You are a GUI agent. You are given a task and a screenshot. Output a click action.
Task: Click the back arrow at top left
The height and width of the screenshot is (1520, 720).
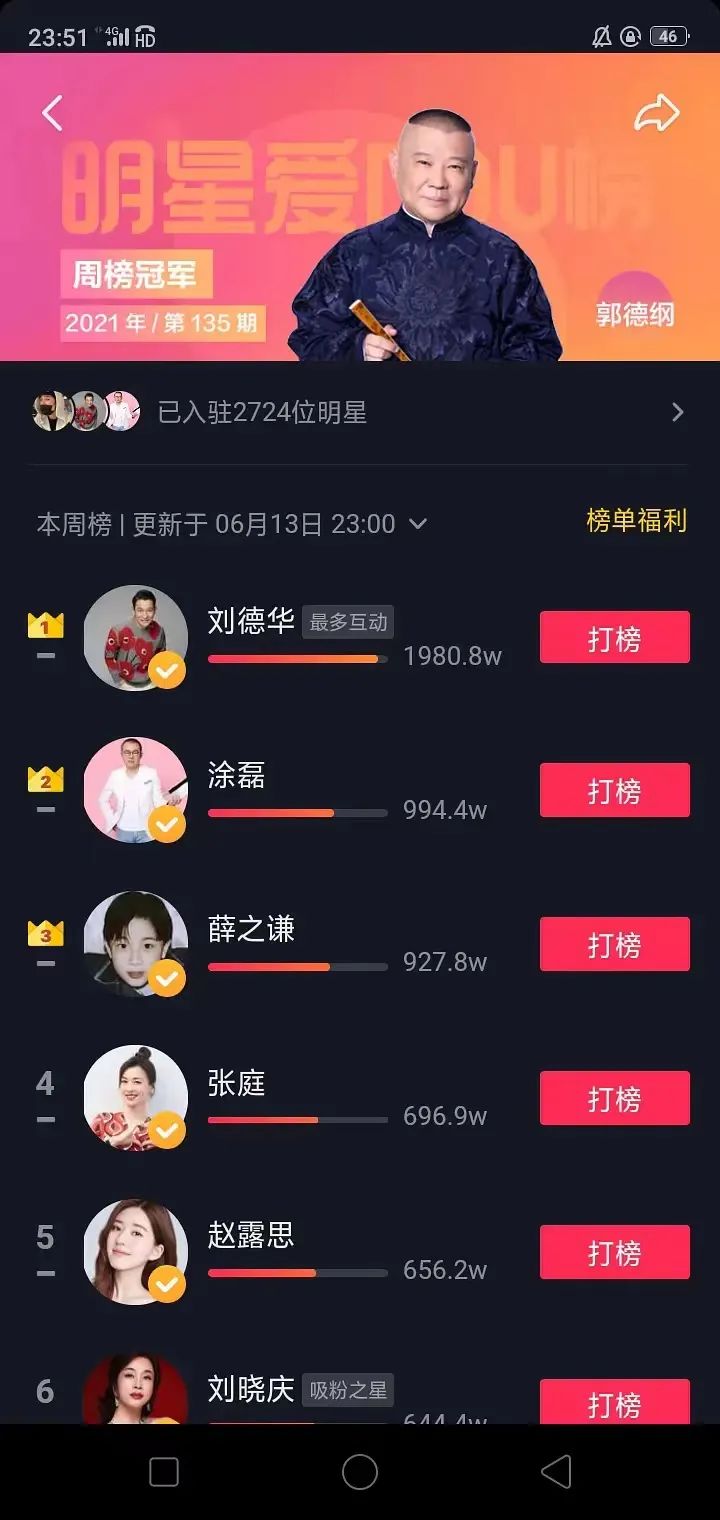pyautogui.click(x=53, y=114)
